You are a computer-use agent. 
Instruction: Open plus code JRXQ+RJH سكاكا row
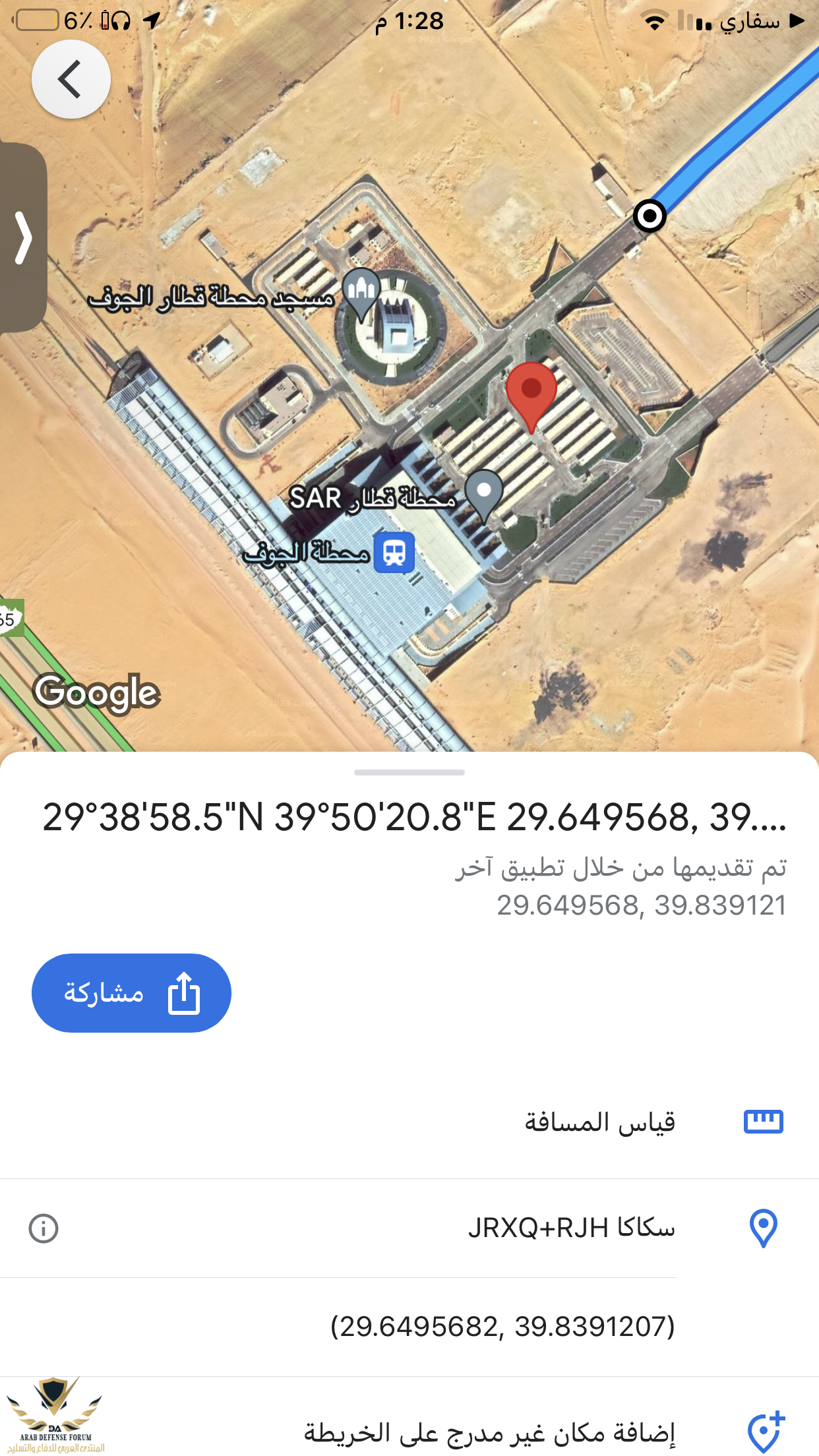point(571,1228)
